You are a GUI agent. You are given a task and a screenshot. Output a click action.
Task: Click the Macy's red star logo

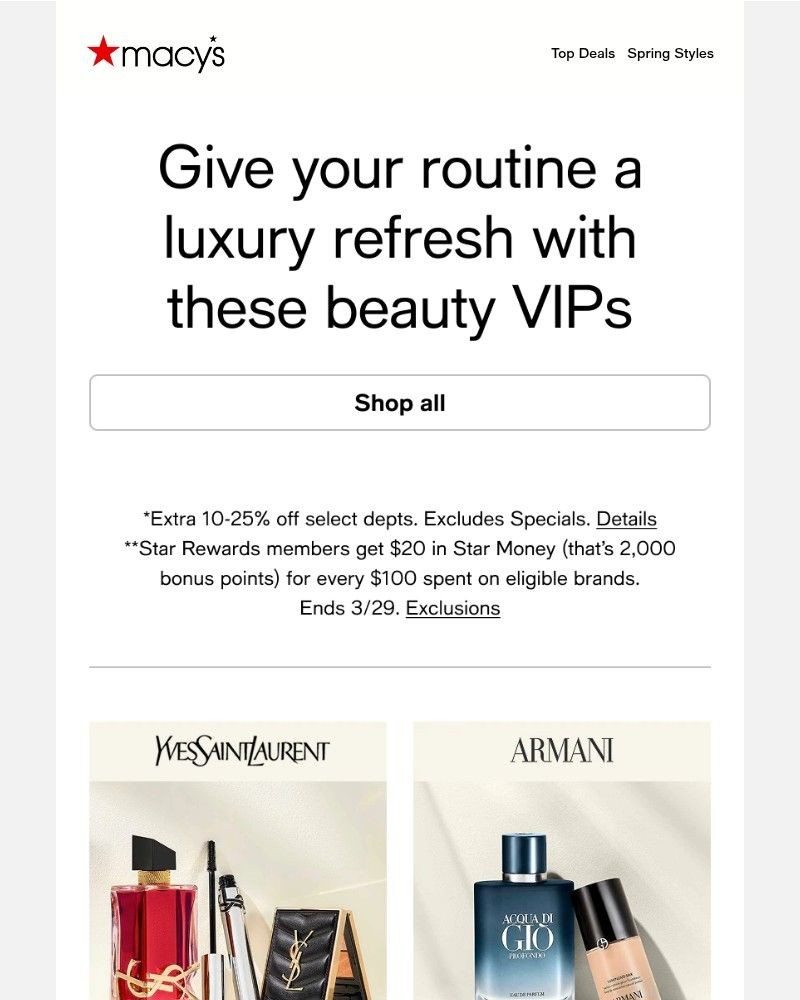(104, 52)
